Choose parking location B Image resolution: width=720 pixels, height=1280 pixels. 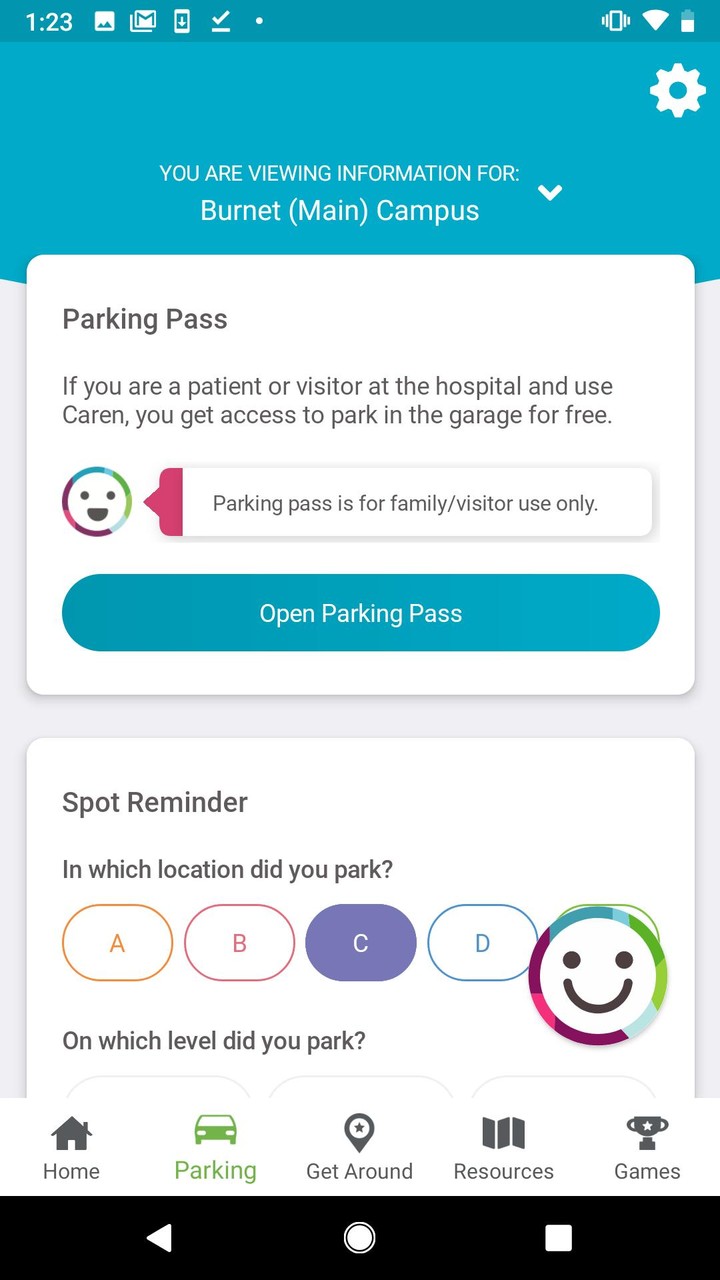[239, 943]
